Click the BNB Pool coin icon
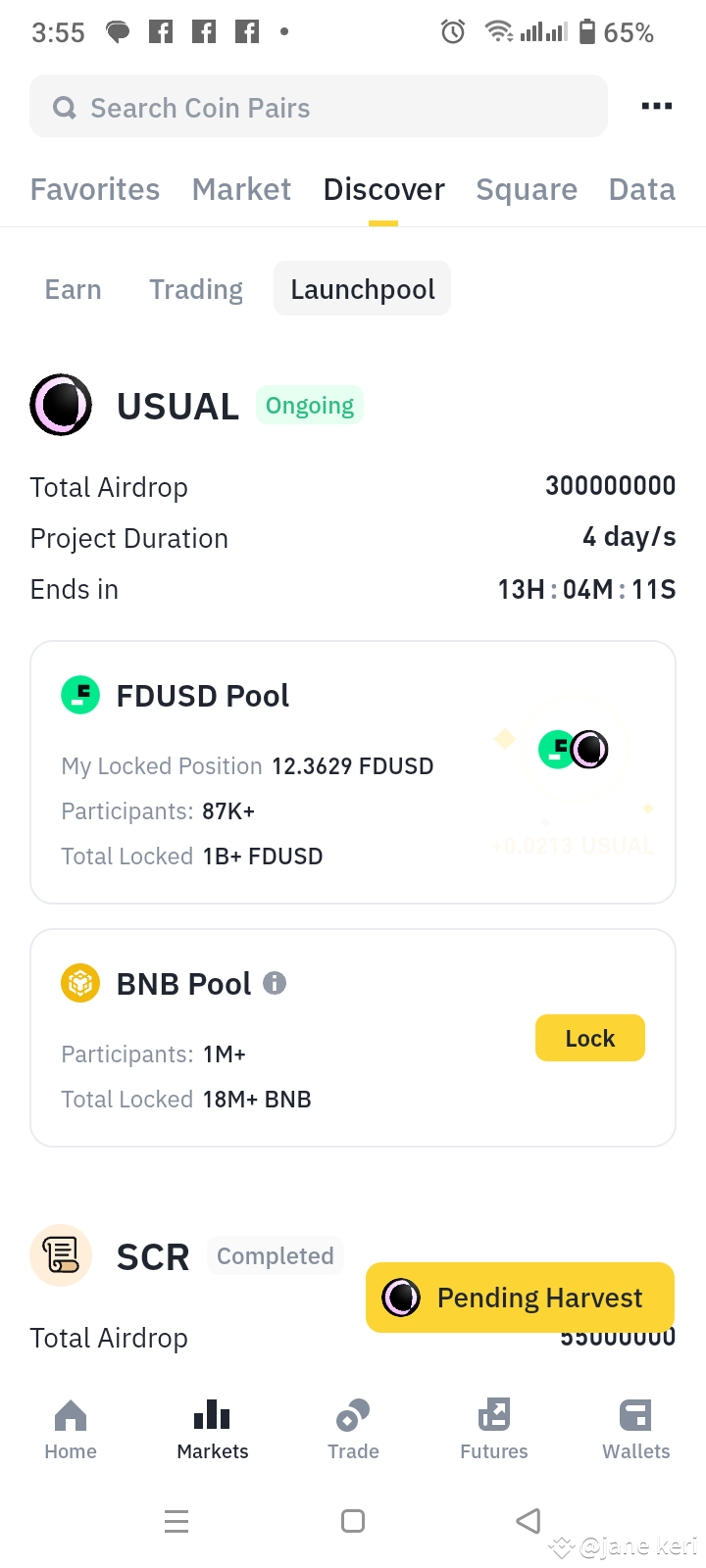The height and width of the screenshot is (1568, 706). [80, 982]
